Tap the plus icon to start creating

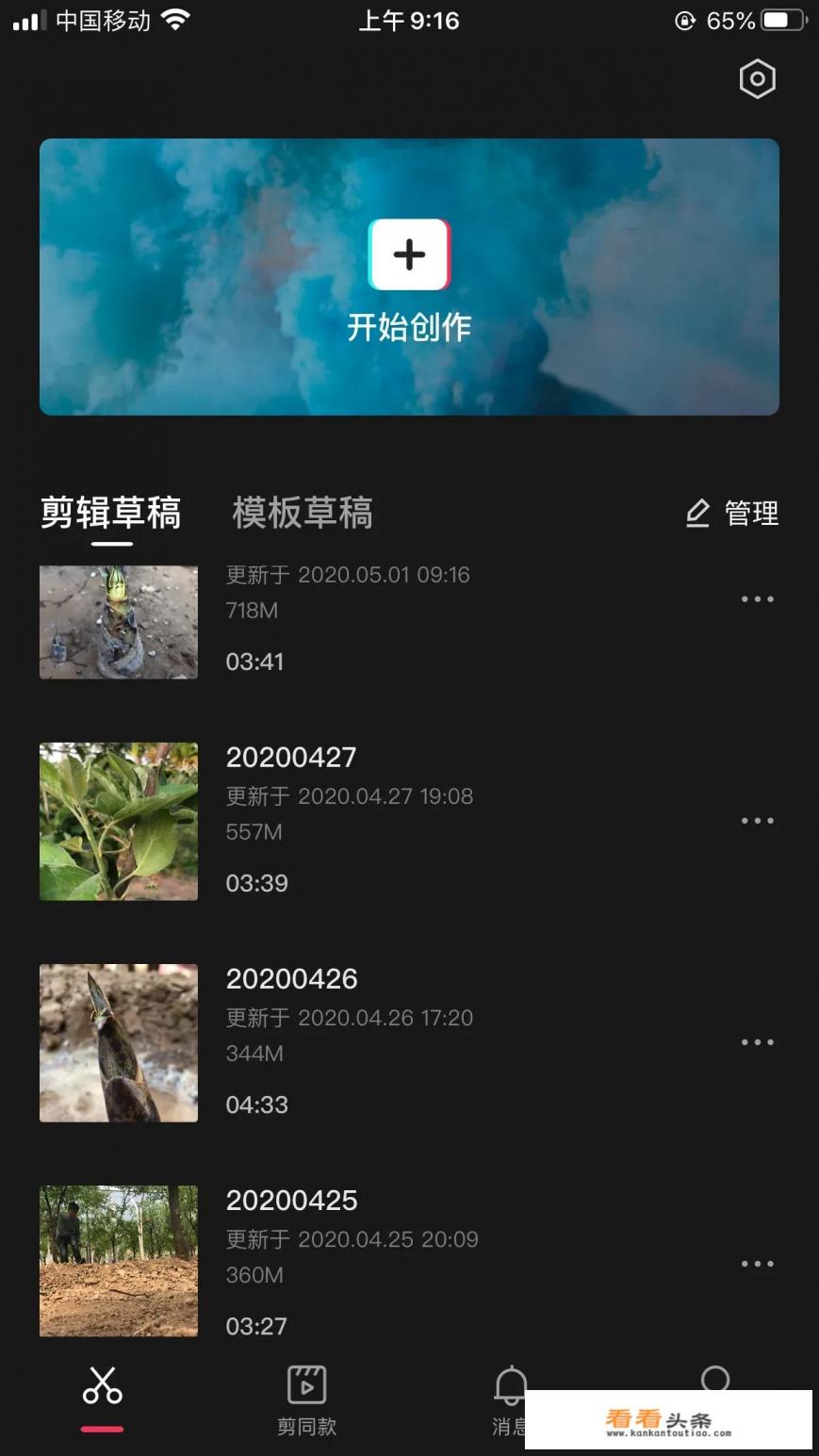(x=409, y=254)
